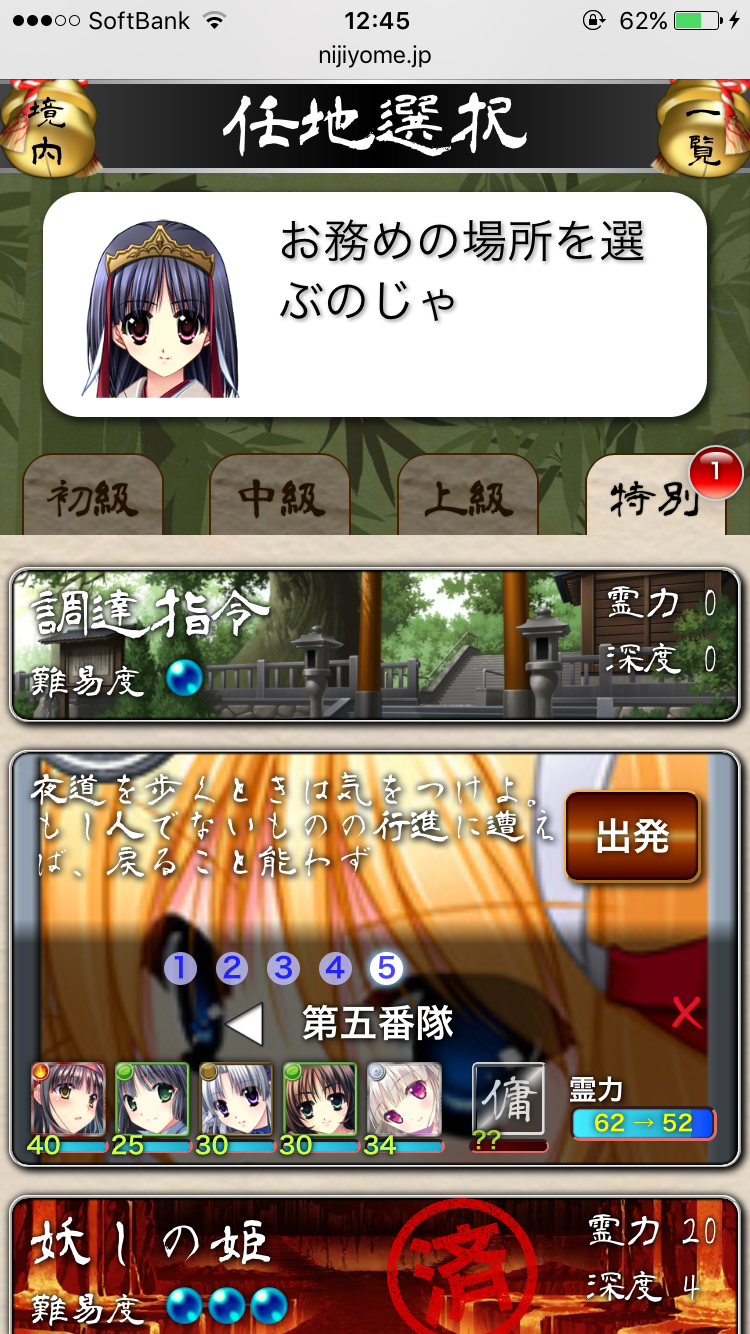
Task: Tap the level 40 squad member portrait
Action: (x=68, y=1099)
